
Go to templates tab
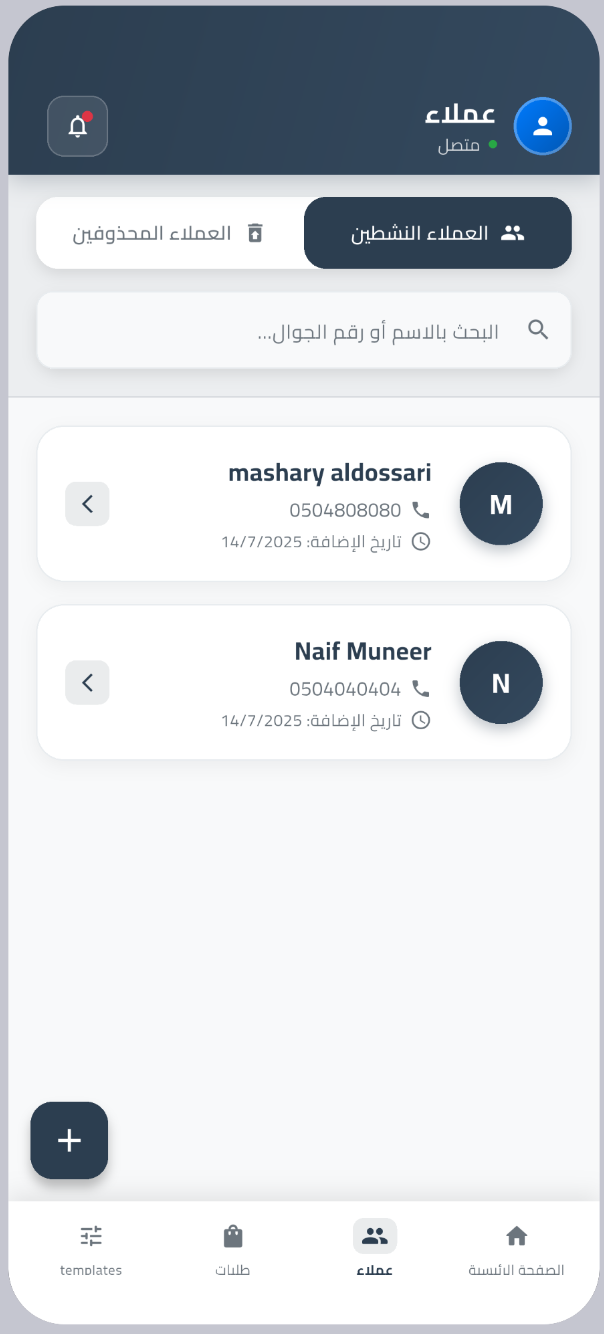pos(91,1249)
